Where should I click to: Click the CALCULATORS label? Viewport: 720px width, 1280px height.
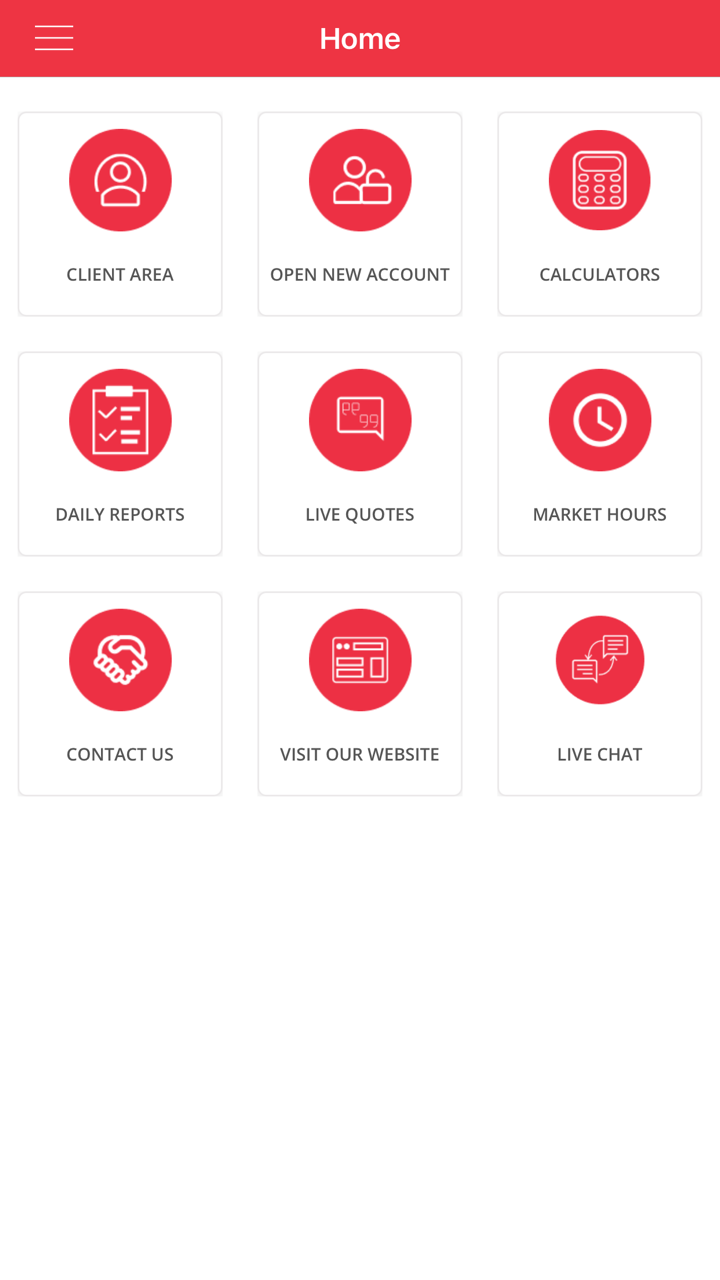point(600,273)
